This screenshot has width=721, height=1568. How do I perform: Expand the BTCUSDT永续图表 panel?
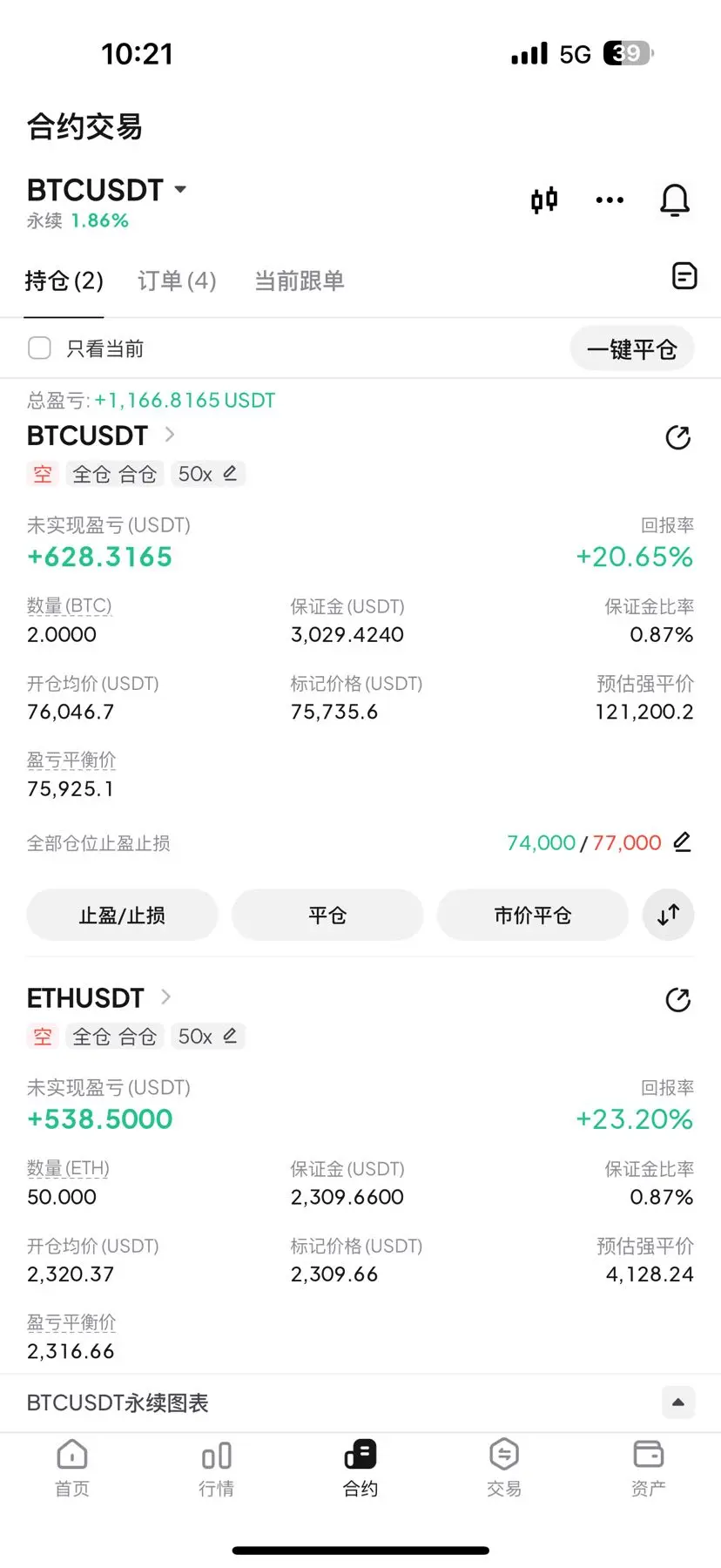coord(677,1402)
